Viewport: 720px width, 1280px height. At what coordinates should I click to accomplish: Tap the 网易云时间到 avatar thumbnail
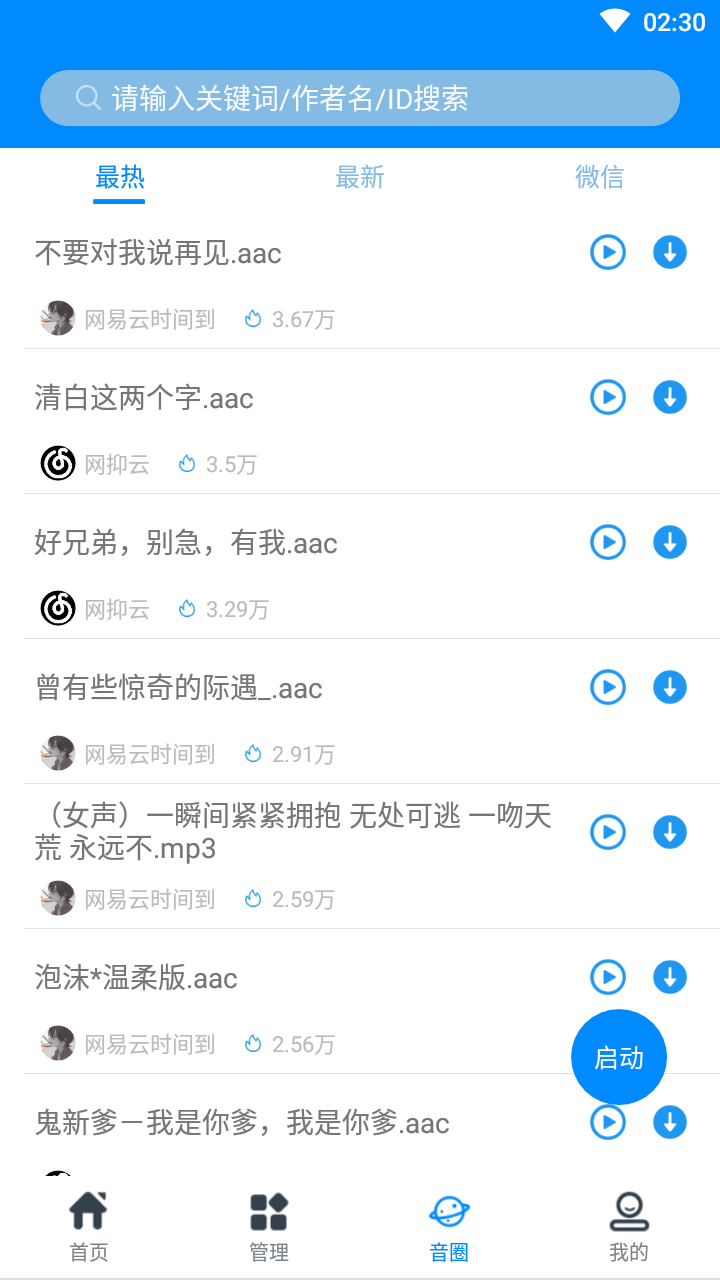(x=57, y=318)
